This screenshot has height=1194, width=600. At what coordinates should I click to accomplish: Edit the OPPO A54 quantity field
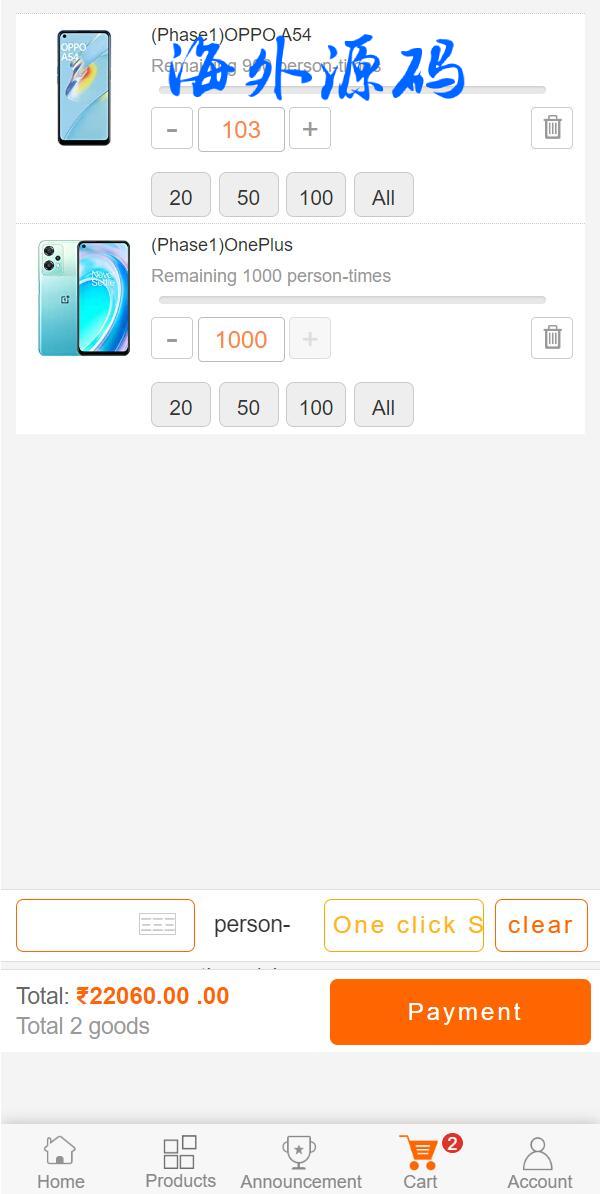241,129
